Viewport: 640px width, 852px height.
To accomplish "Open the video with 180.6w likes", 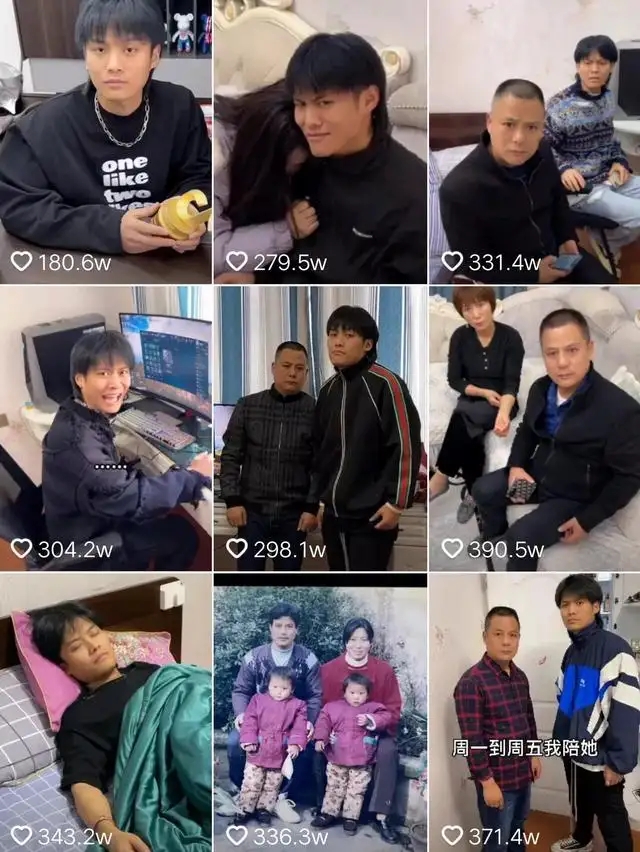I will coord(105,140).
